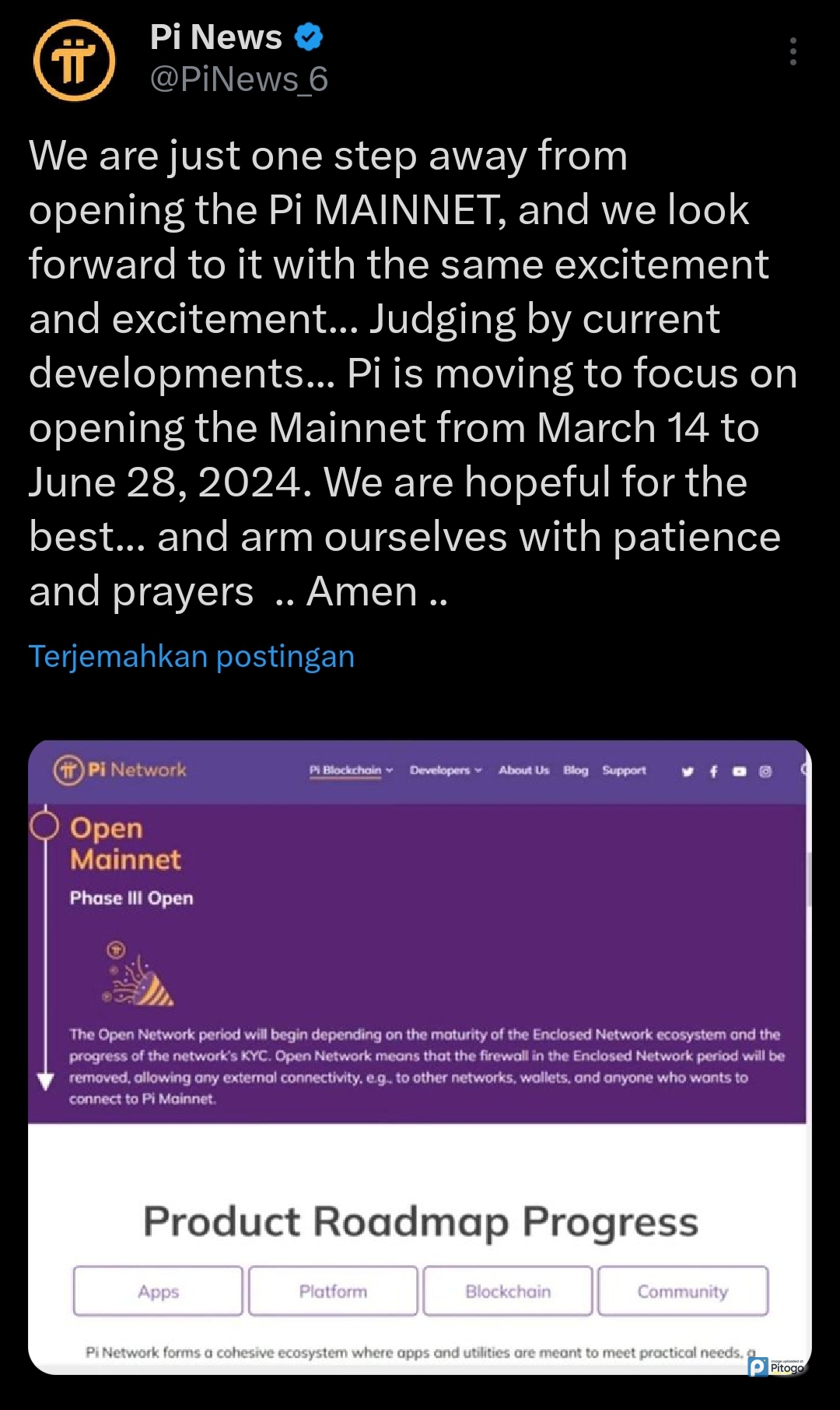The image size is (840, 1410).
Task: View the Pi News account name
Action: pos(216,37)
